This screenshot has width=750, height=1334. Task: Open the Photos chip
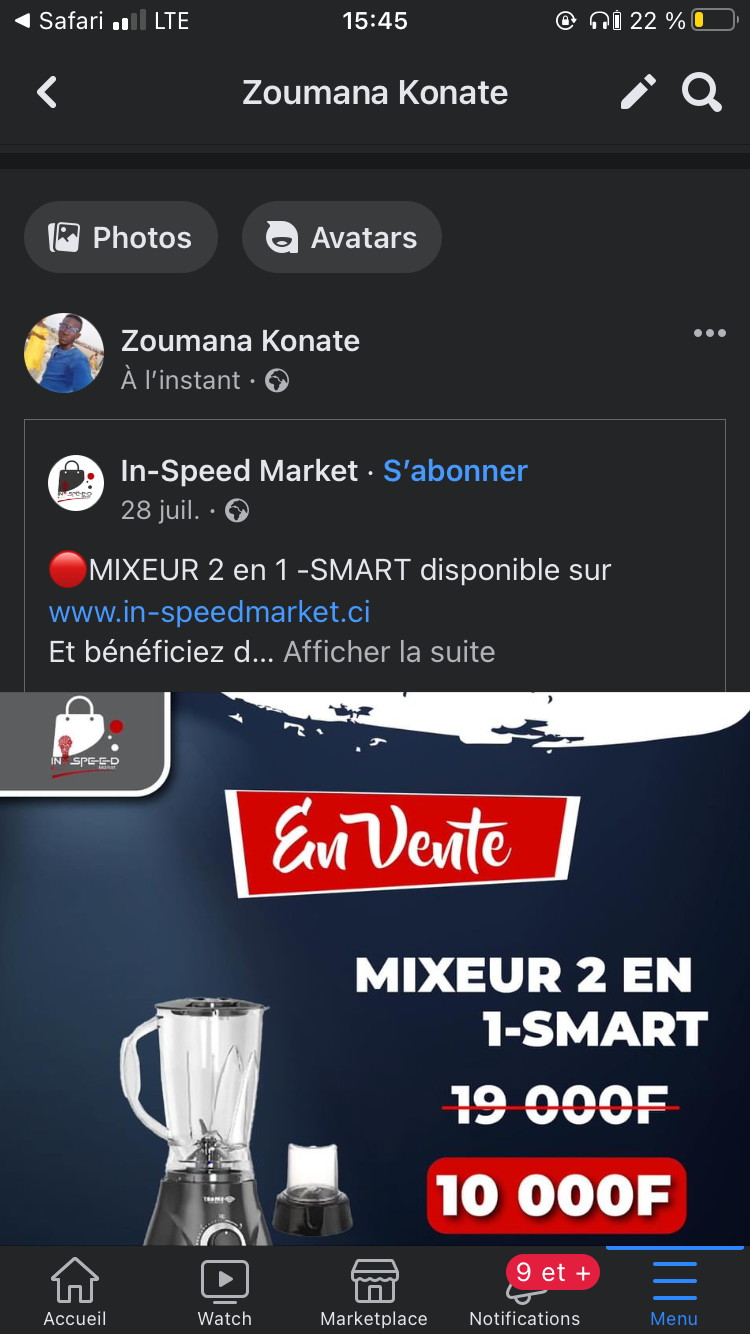(121, 237)
